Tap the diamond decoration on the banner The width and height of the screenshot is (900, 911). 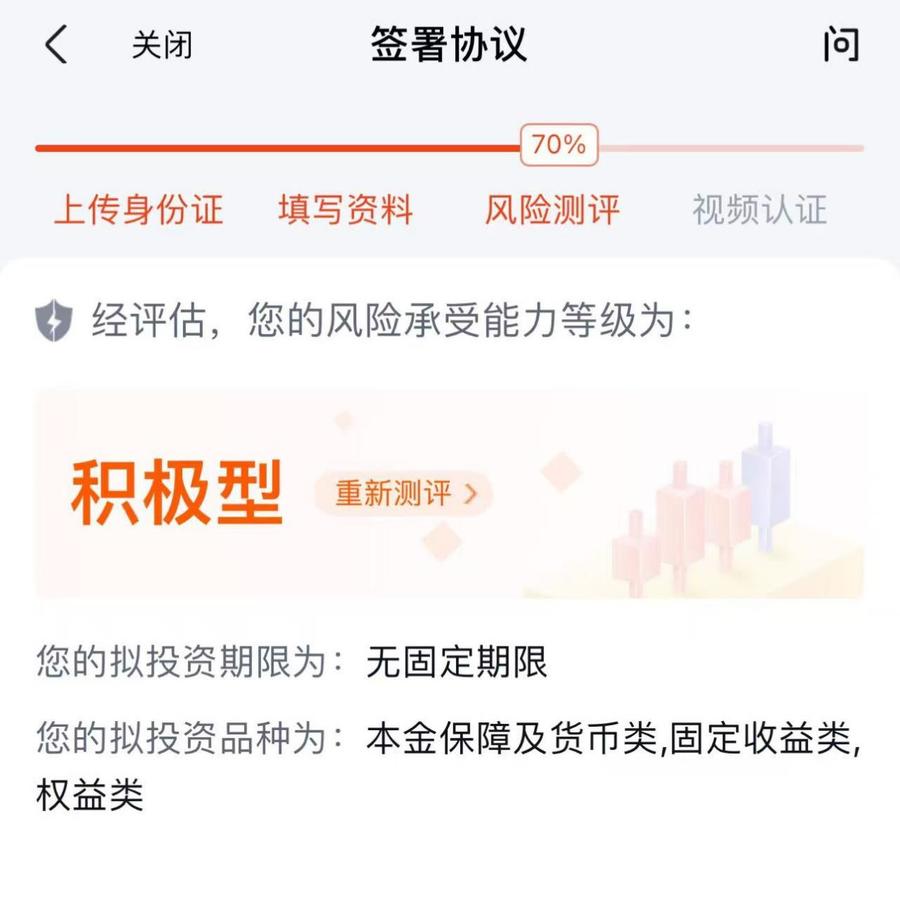560,470
